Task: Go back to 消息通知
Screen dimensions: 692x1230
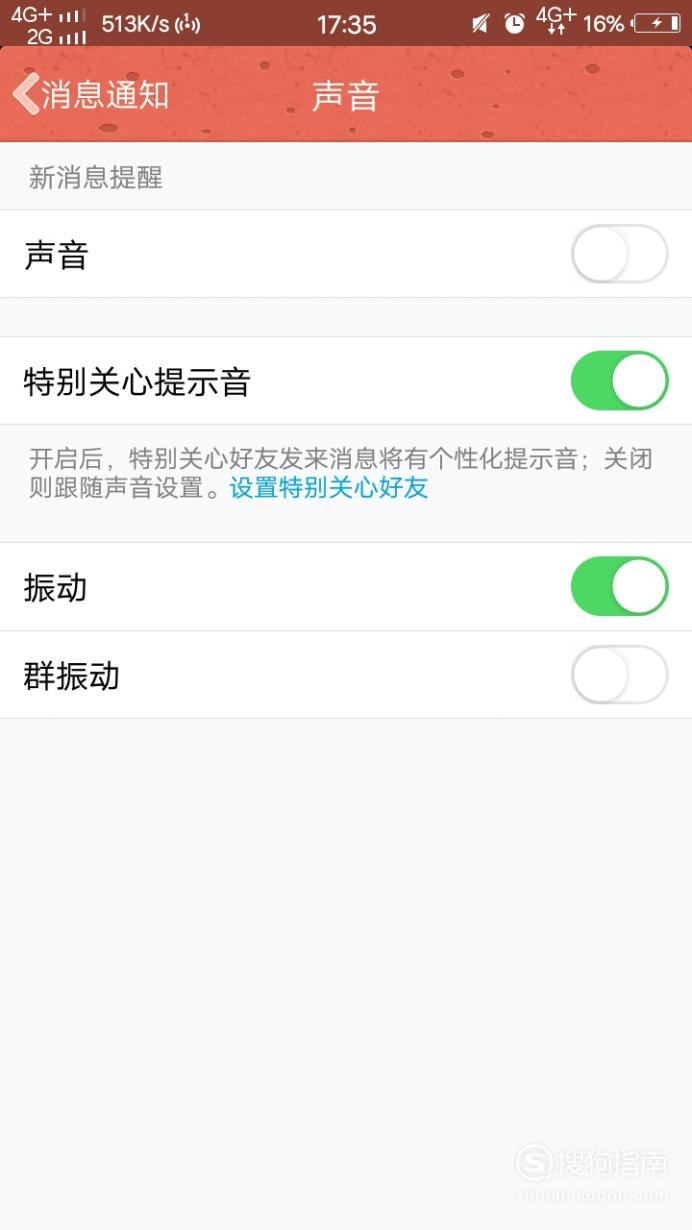Action: [91, 95]
